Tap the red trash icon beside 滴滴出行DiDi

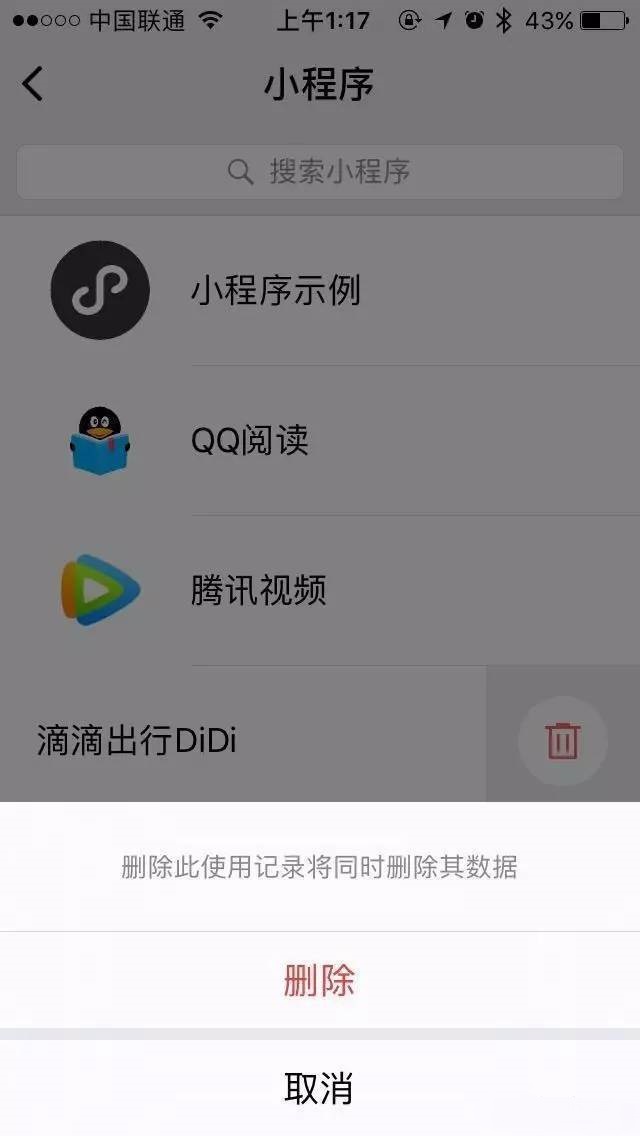tap(562, 741)
